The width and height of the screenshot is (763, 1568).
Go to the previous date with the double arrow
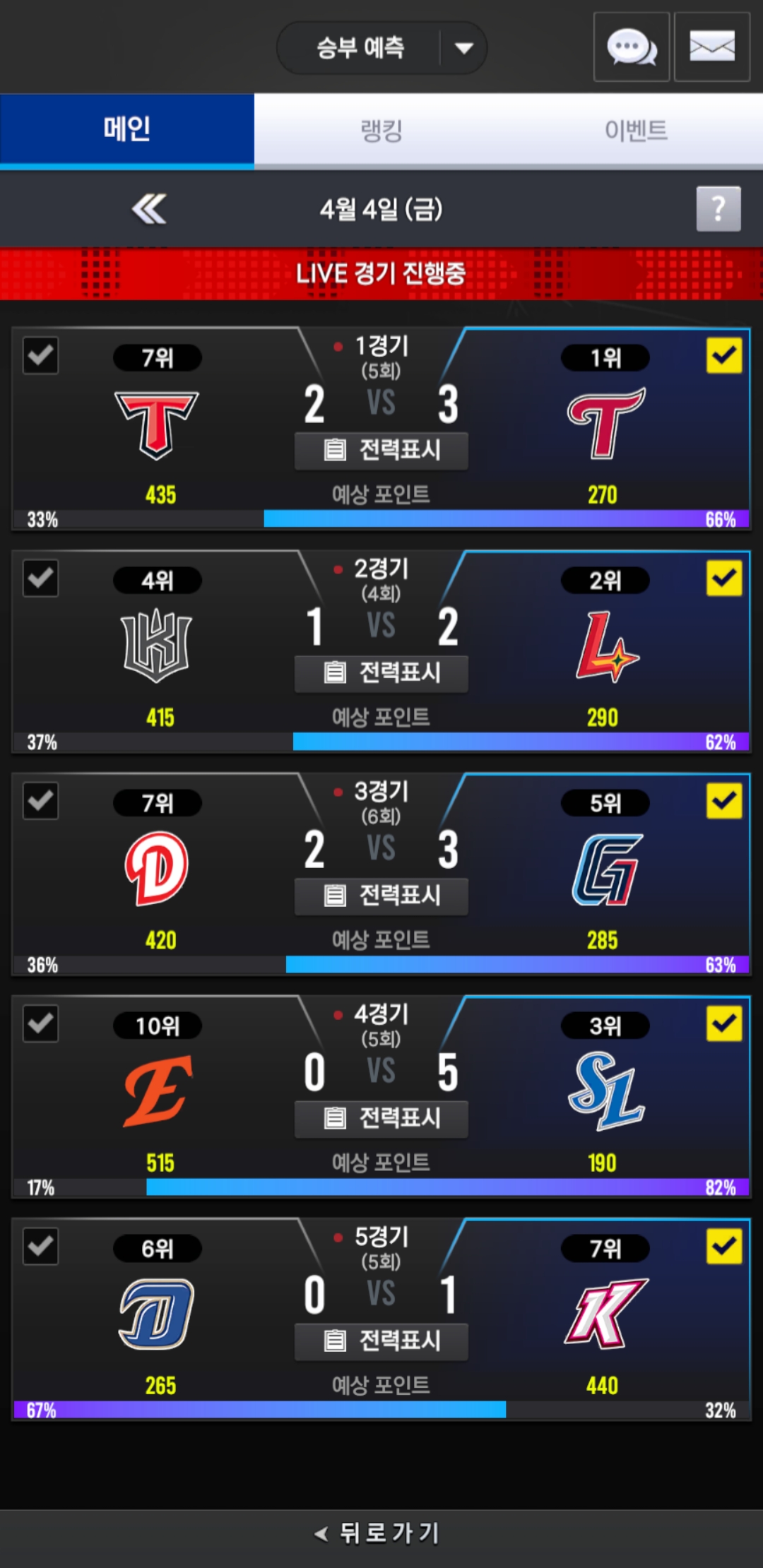(x=149, y=209)
